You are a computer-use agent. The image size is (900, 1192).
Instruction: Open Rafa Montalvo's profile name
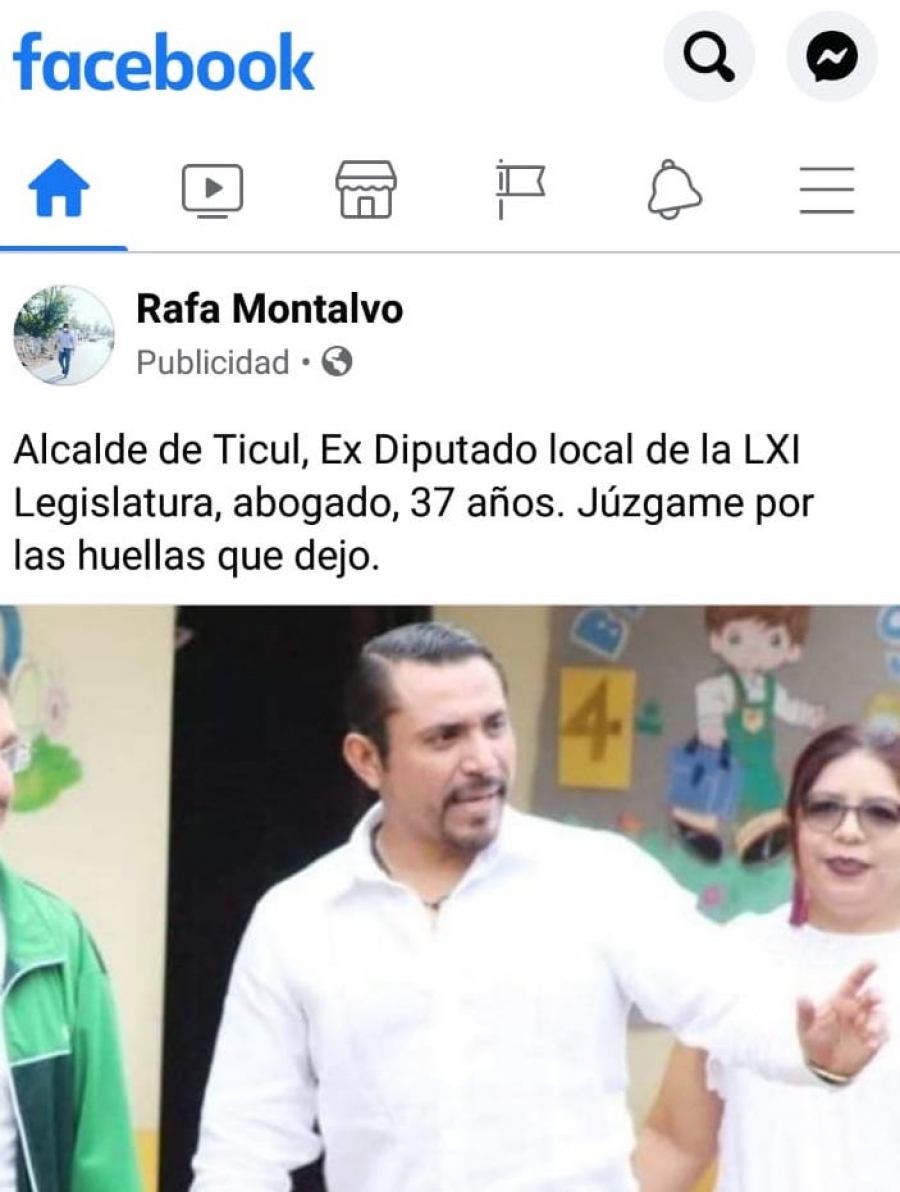point(269,310)
